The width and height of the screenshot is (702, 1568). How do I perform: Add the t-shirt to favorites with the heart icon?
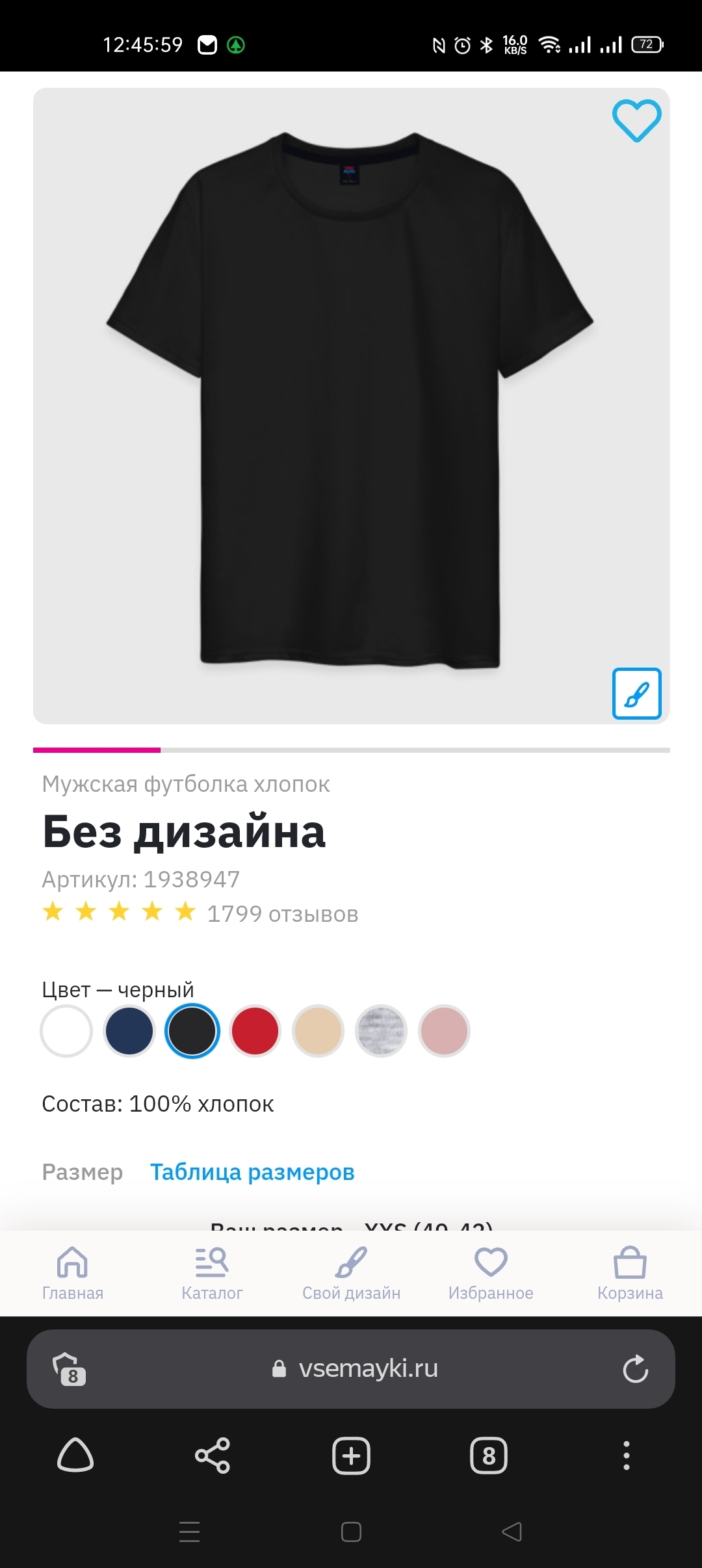pos(636,121)
